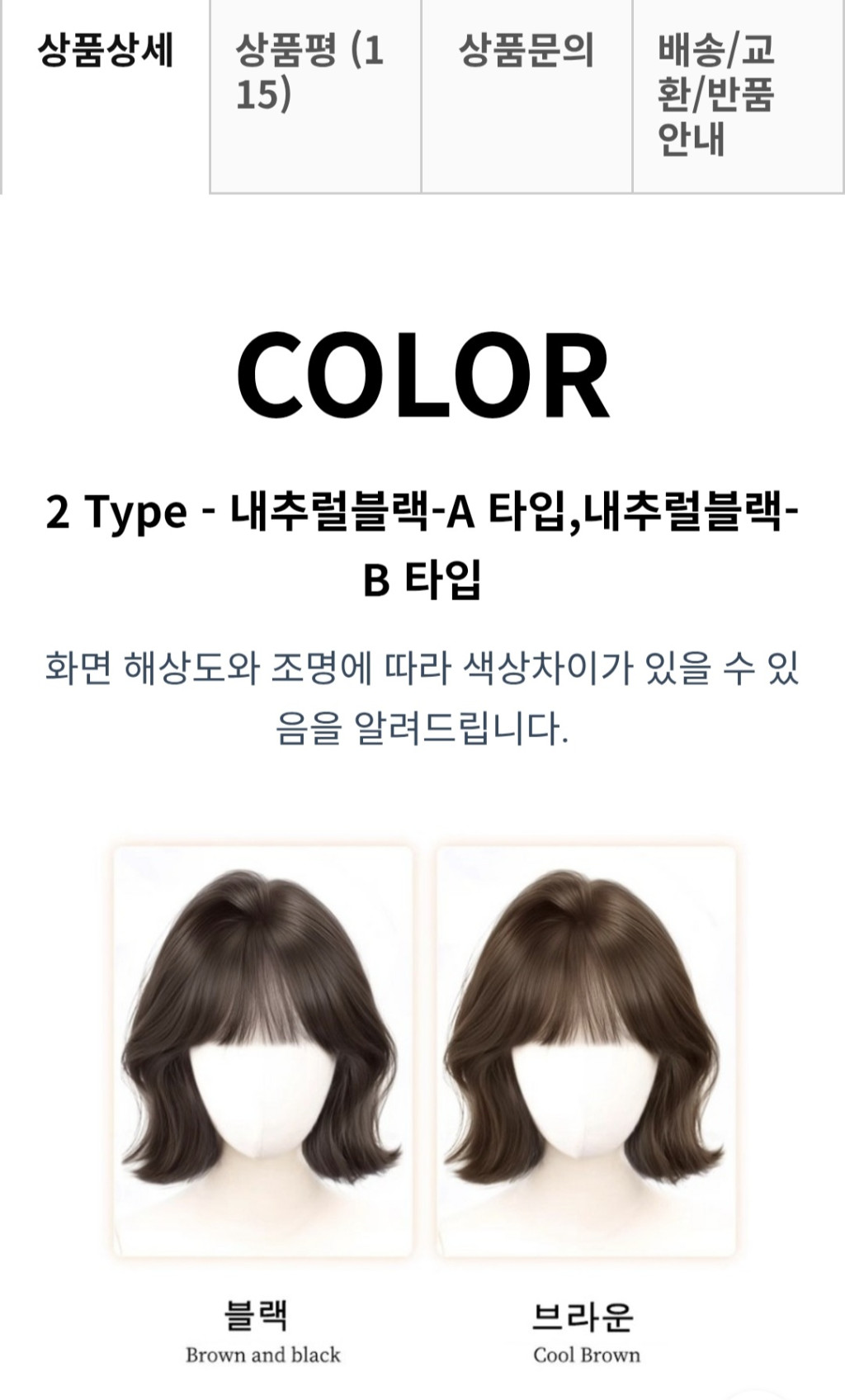
Task: Switch to the 상품문의 tab
Action: tap(526, 51)
